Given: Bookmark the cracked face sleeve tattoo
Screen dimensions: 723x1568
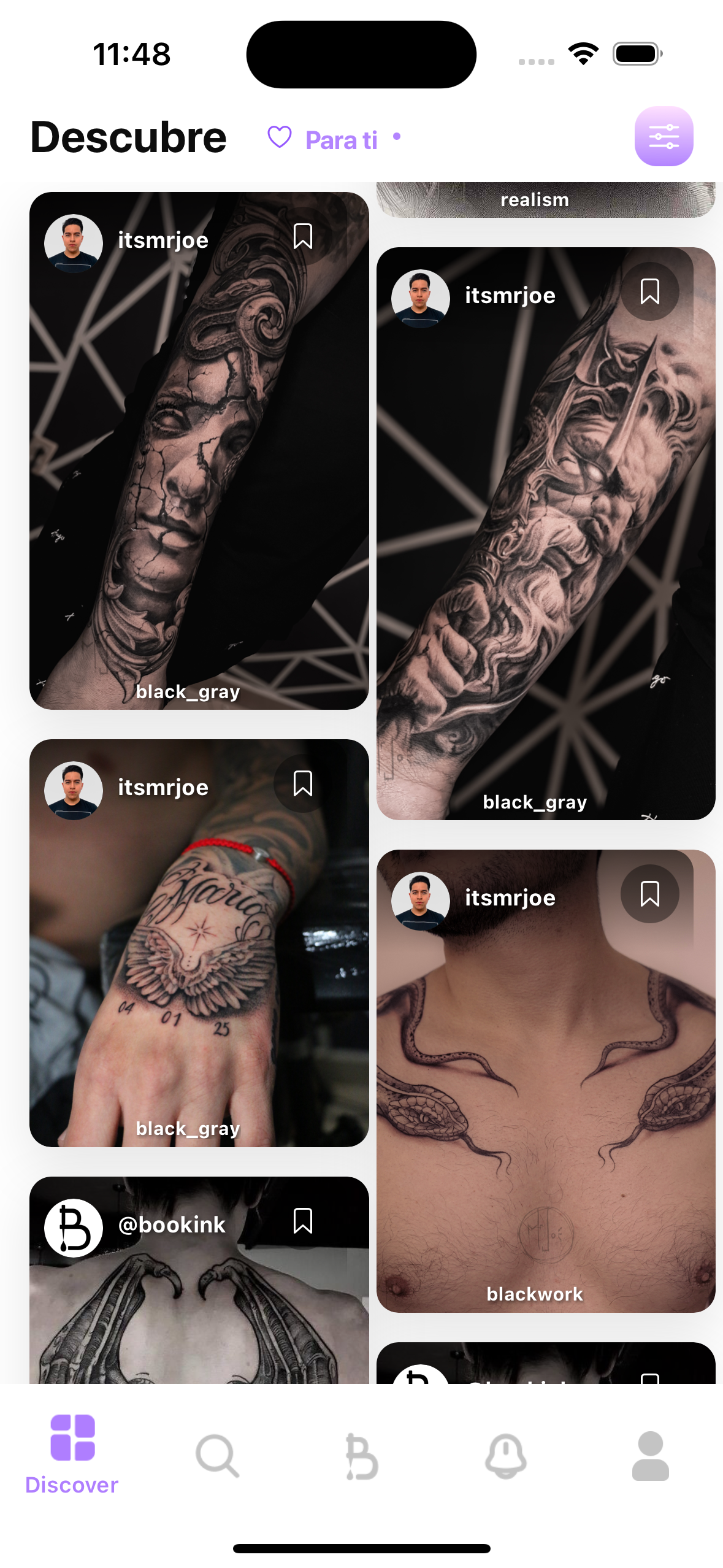Looking at the screenshot, I should pos(303,236).
